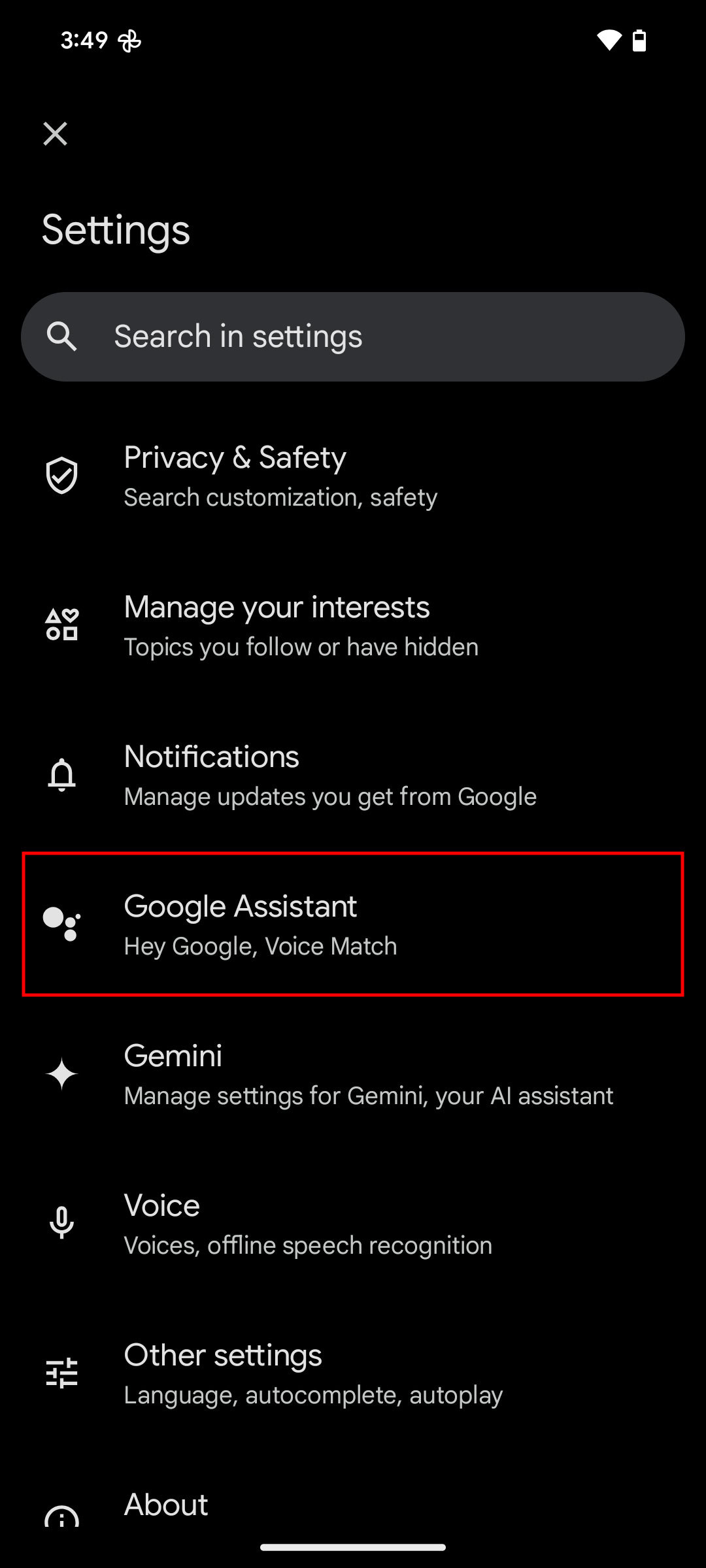Open Google Assistant settings

tap(353, 924)
